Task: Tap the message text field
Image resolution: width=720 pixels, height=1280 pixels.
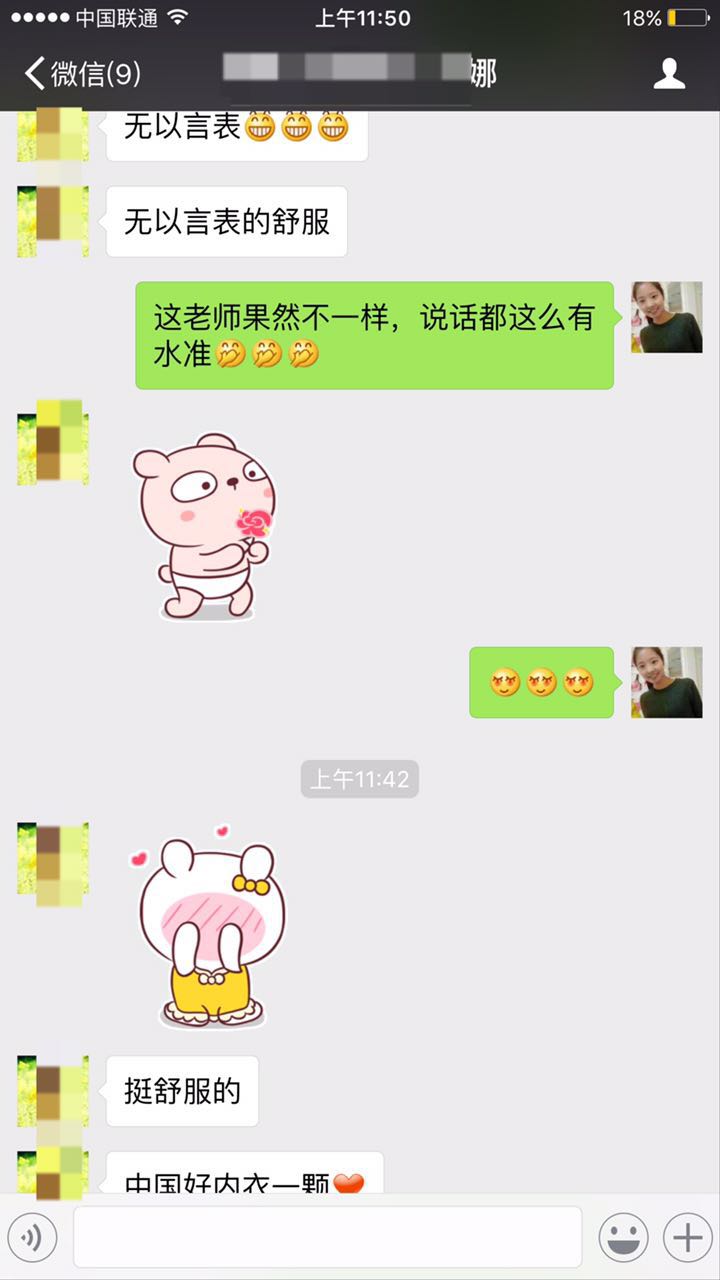Action: [x=327, y=1237]
